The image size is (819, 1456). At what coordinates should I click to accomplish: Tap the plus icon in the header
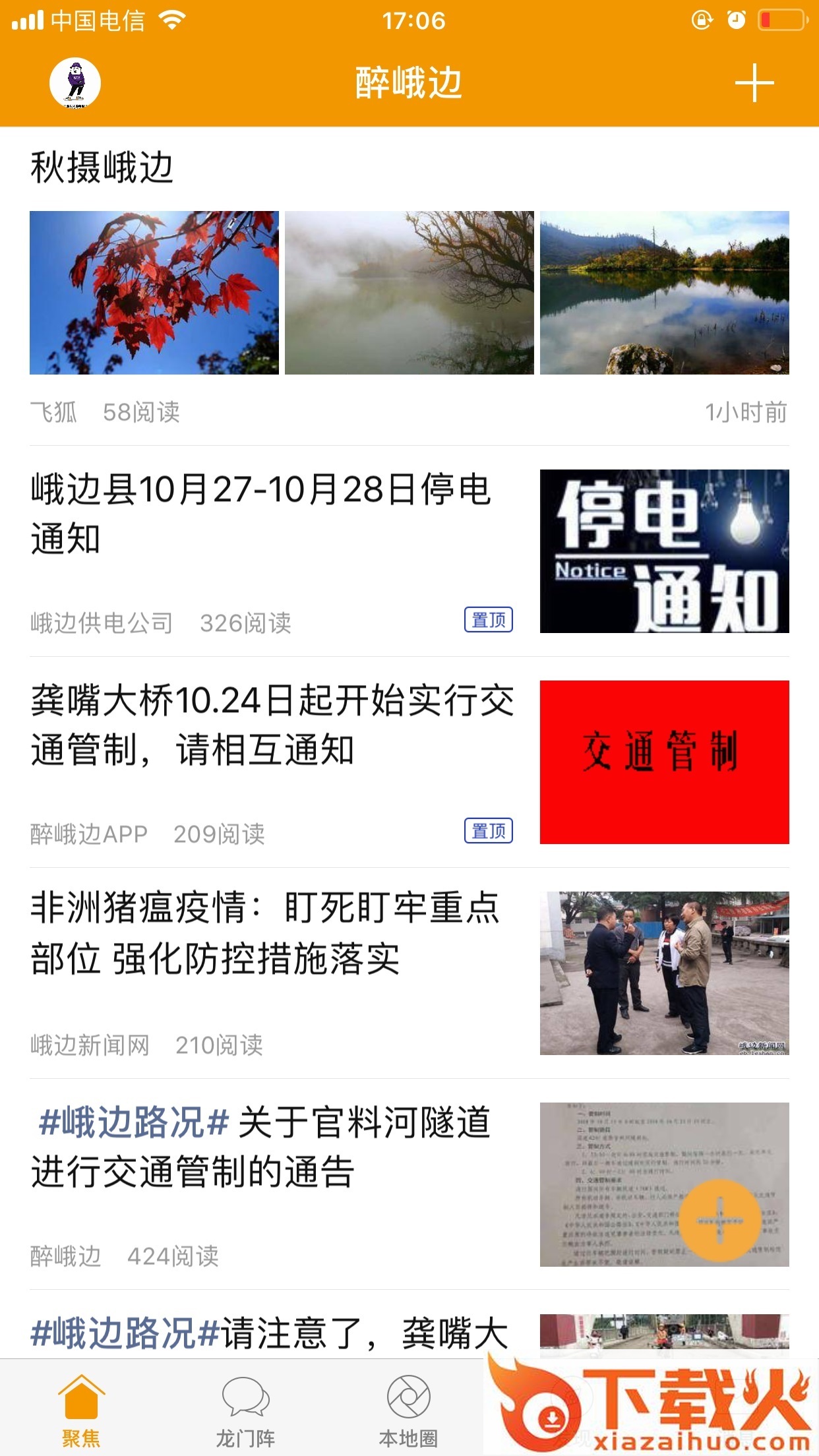(x=754, y=84)
